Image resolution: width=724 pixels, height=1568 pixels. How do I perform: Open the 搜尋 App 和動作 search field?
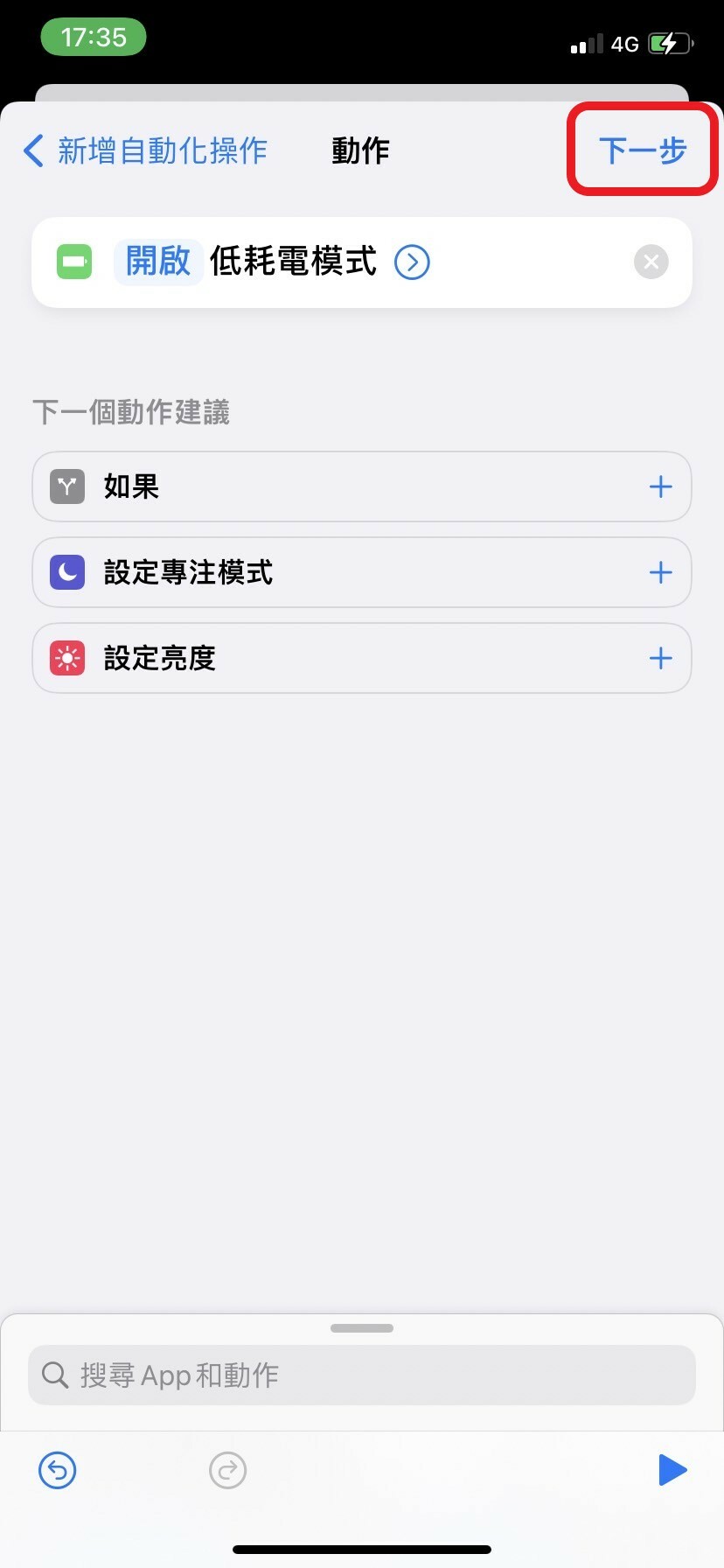tap(362, 1375)
